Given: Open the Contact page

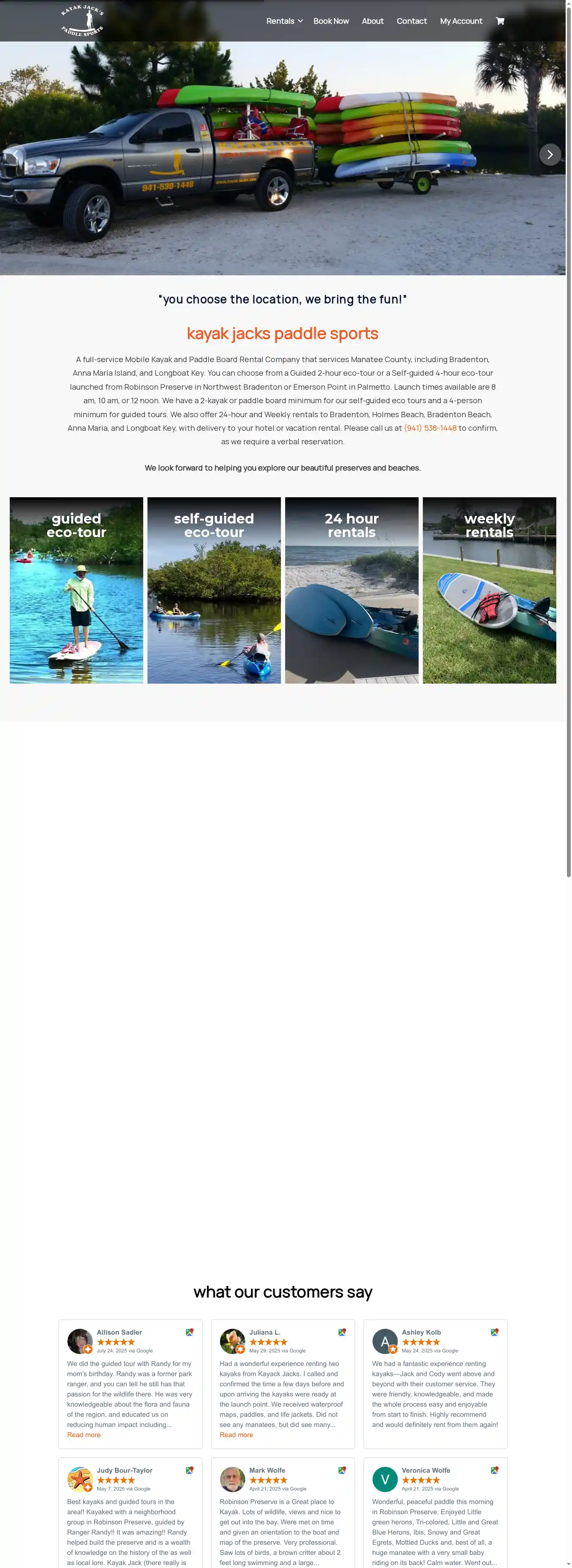Looking at the screenshot, I should 411,21.
